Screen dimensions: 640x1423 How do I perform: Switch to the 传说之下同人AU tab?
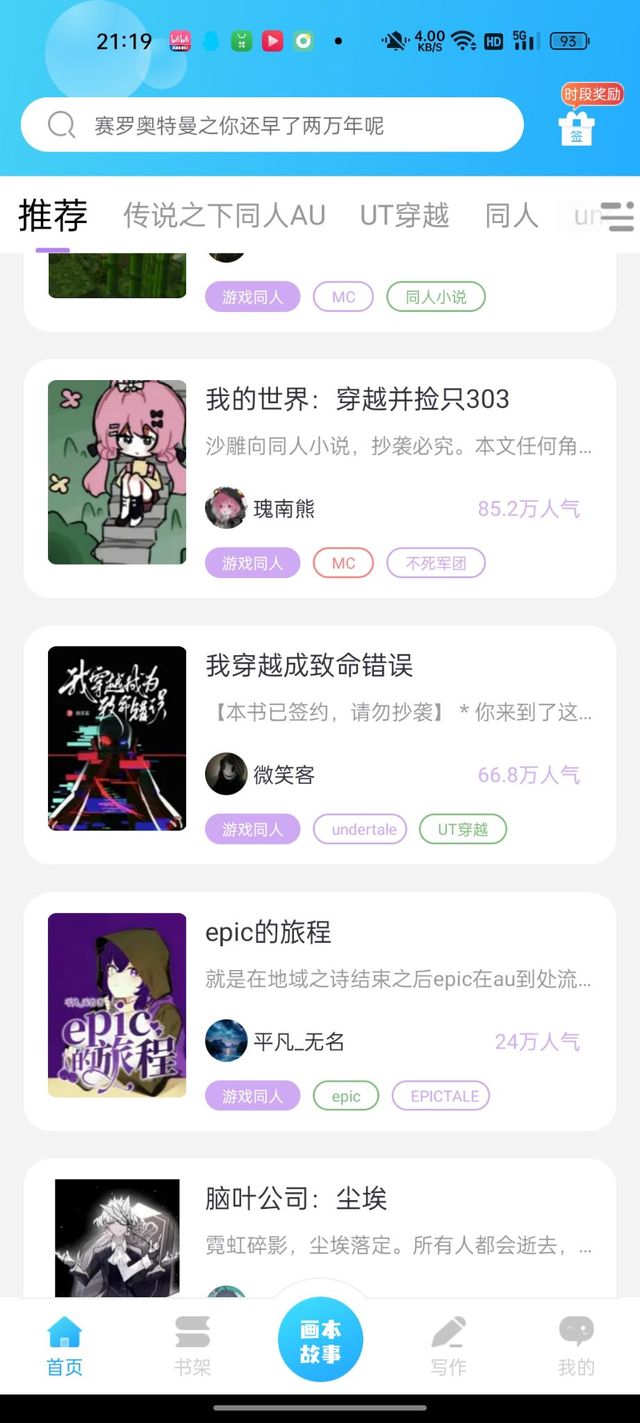pos(224,215)
